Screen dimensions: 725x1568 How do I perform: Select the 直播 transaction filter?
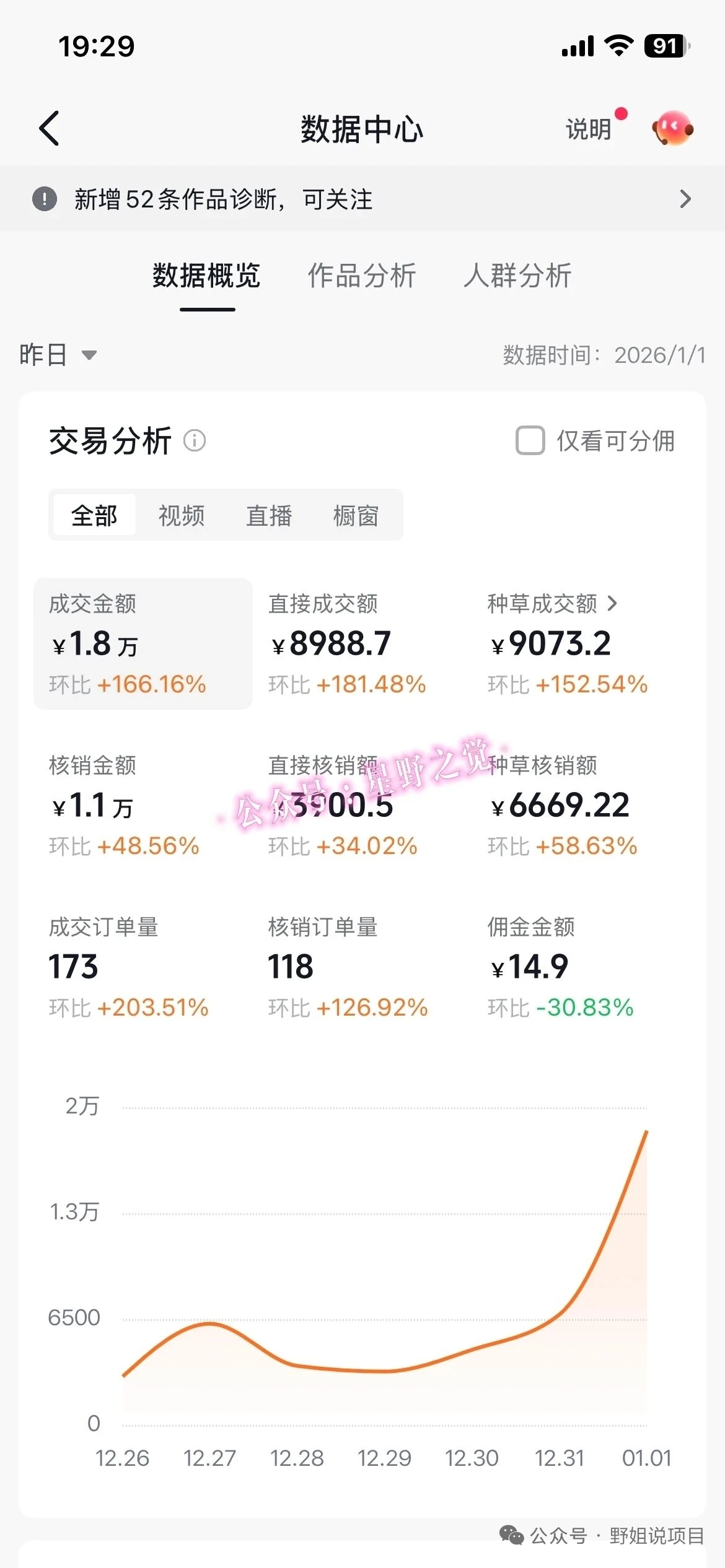[269, 515]
